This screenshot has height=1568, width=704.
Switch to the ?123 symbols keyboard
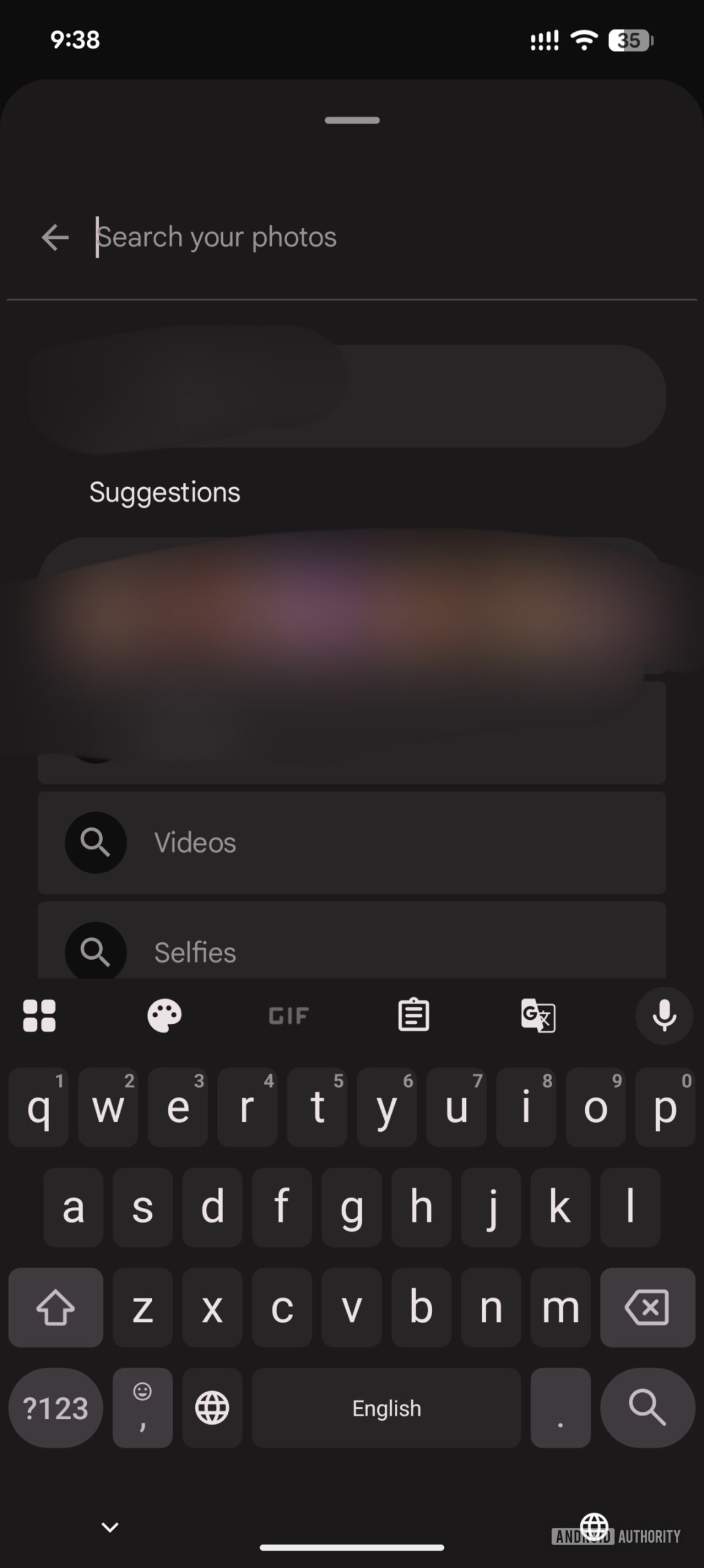[x=55, y=1408]
